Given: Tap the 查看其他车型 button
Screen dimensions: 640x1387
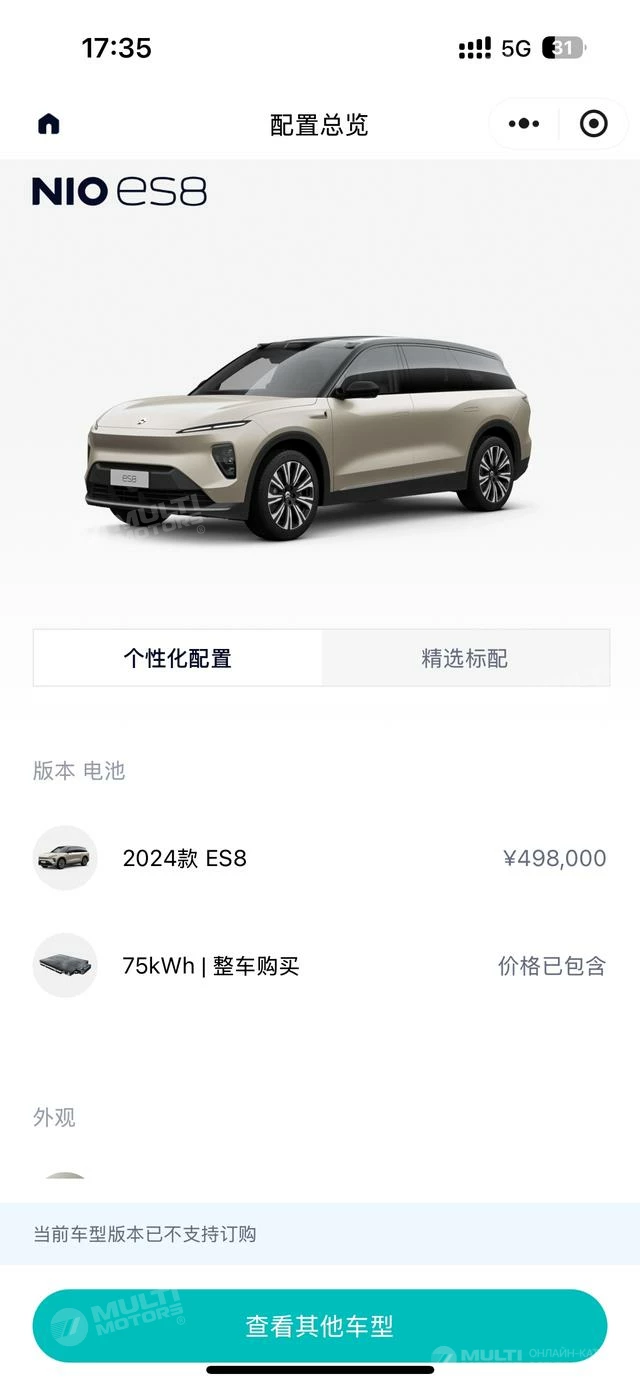Looking at the screenshot, I should click(x=320, y=1326).
